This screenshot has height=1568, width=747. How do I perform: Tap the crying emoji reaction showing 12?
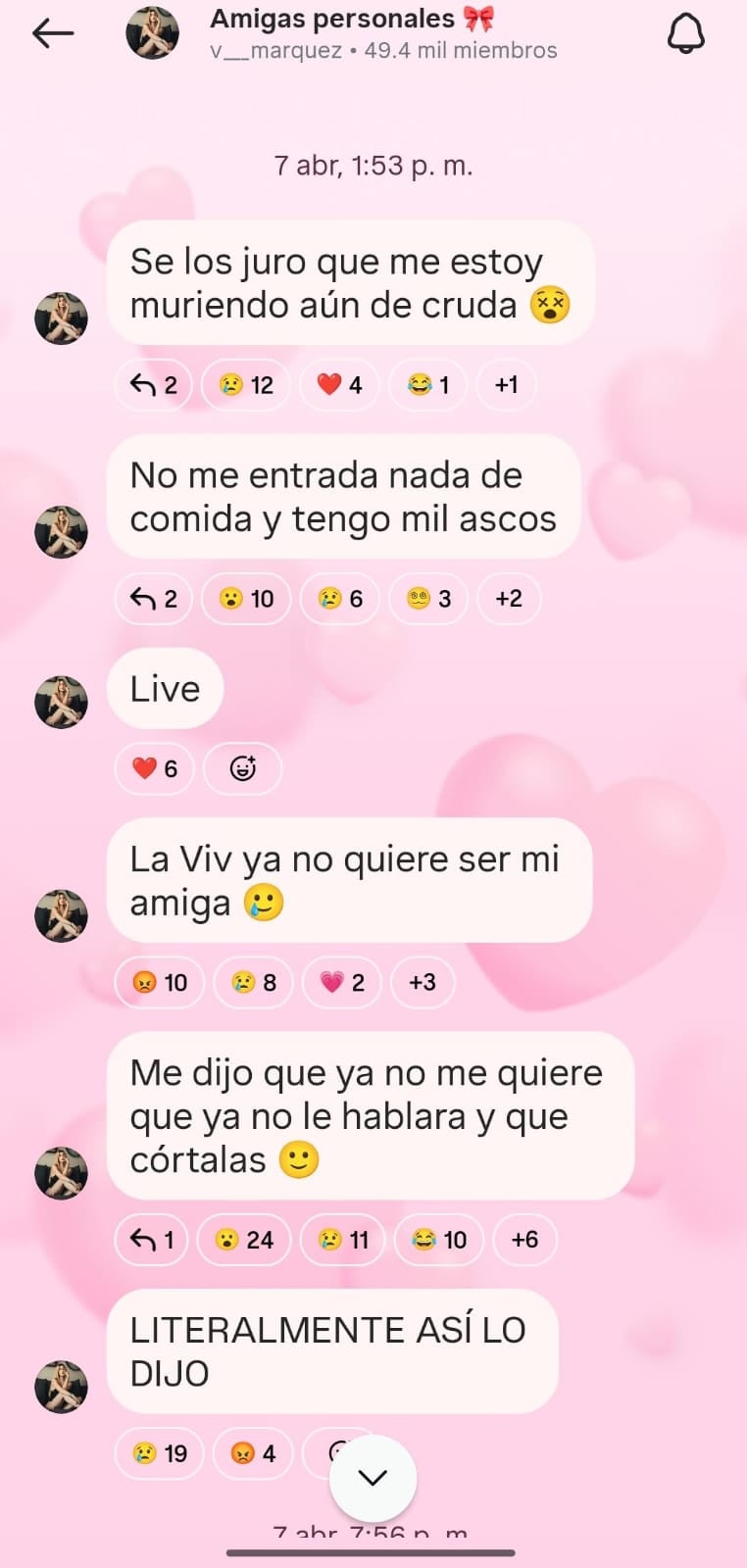click(243, 384)
